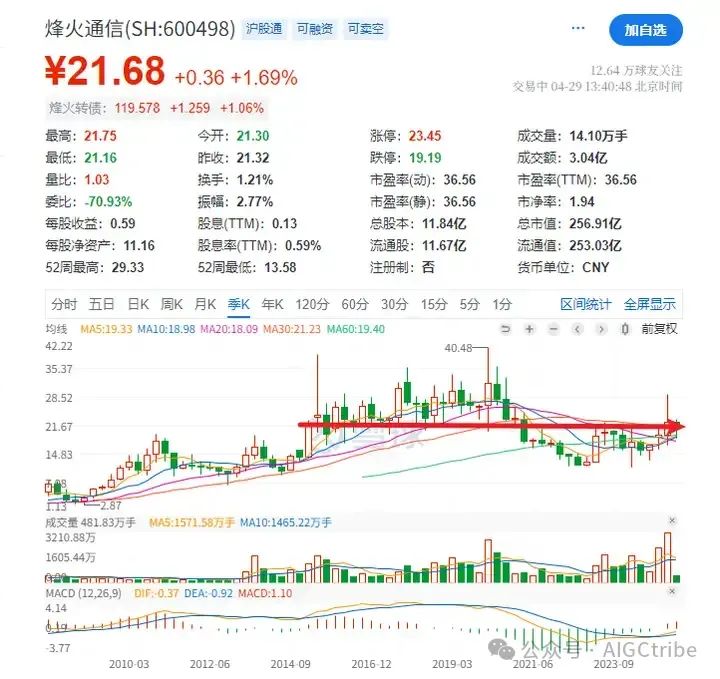This screenshot has height=679, width=720.
Task: Select the 周K chart tab
Action: click(x=171, y=304)
